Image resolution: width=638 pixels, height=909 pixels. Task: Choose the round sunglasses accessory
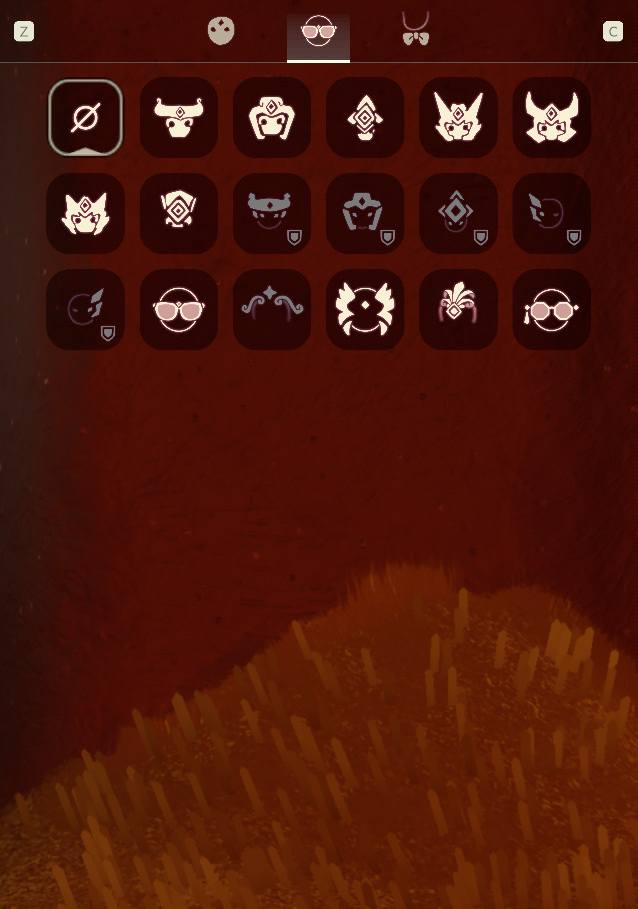[179, 310]
